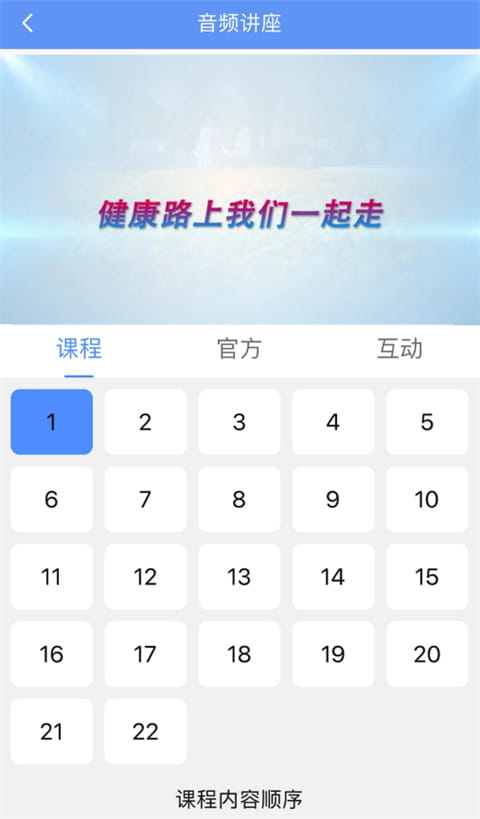
Task: Open lesson number 22
Action: [x=146, y=731]
